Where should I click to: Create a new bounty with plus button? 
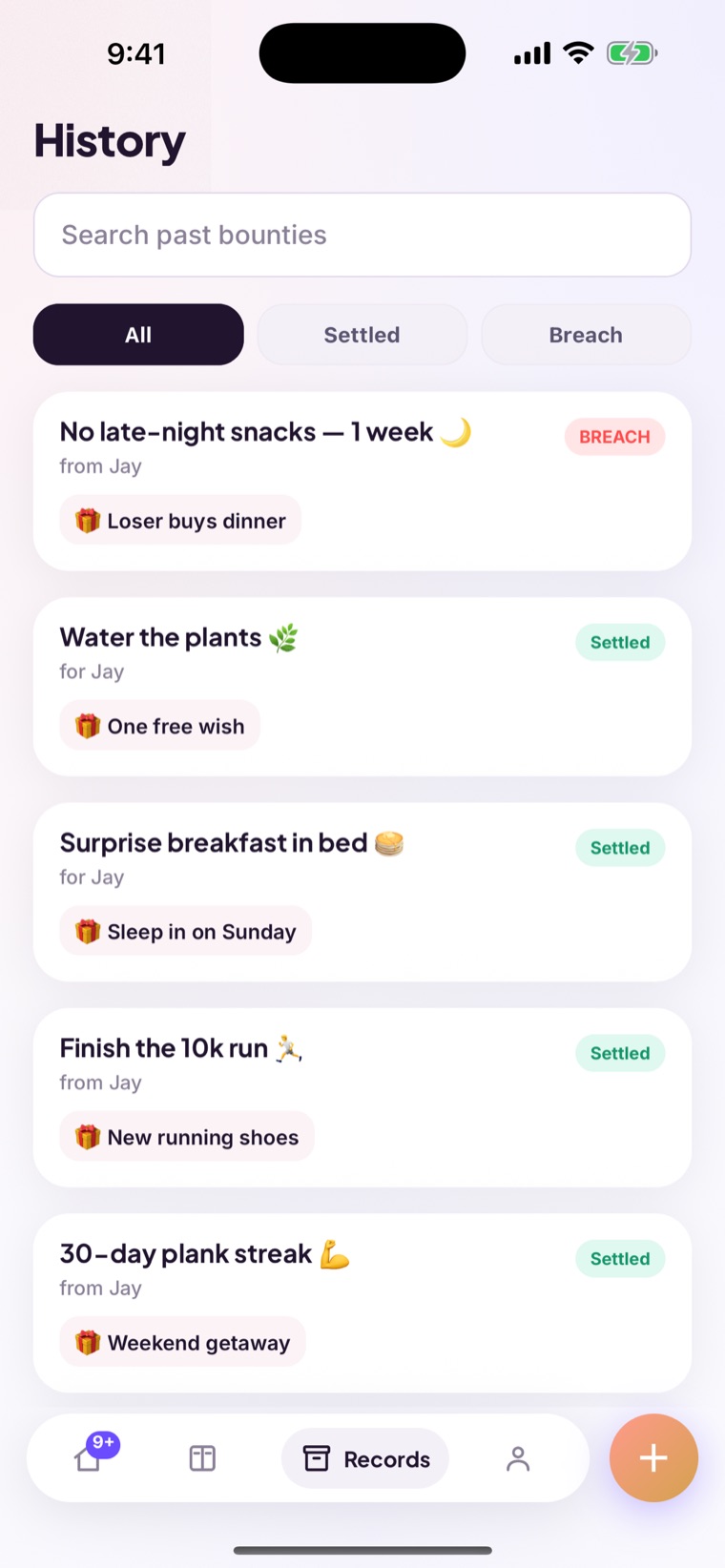(x=653, y=1457)
